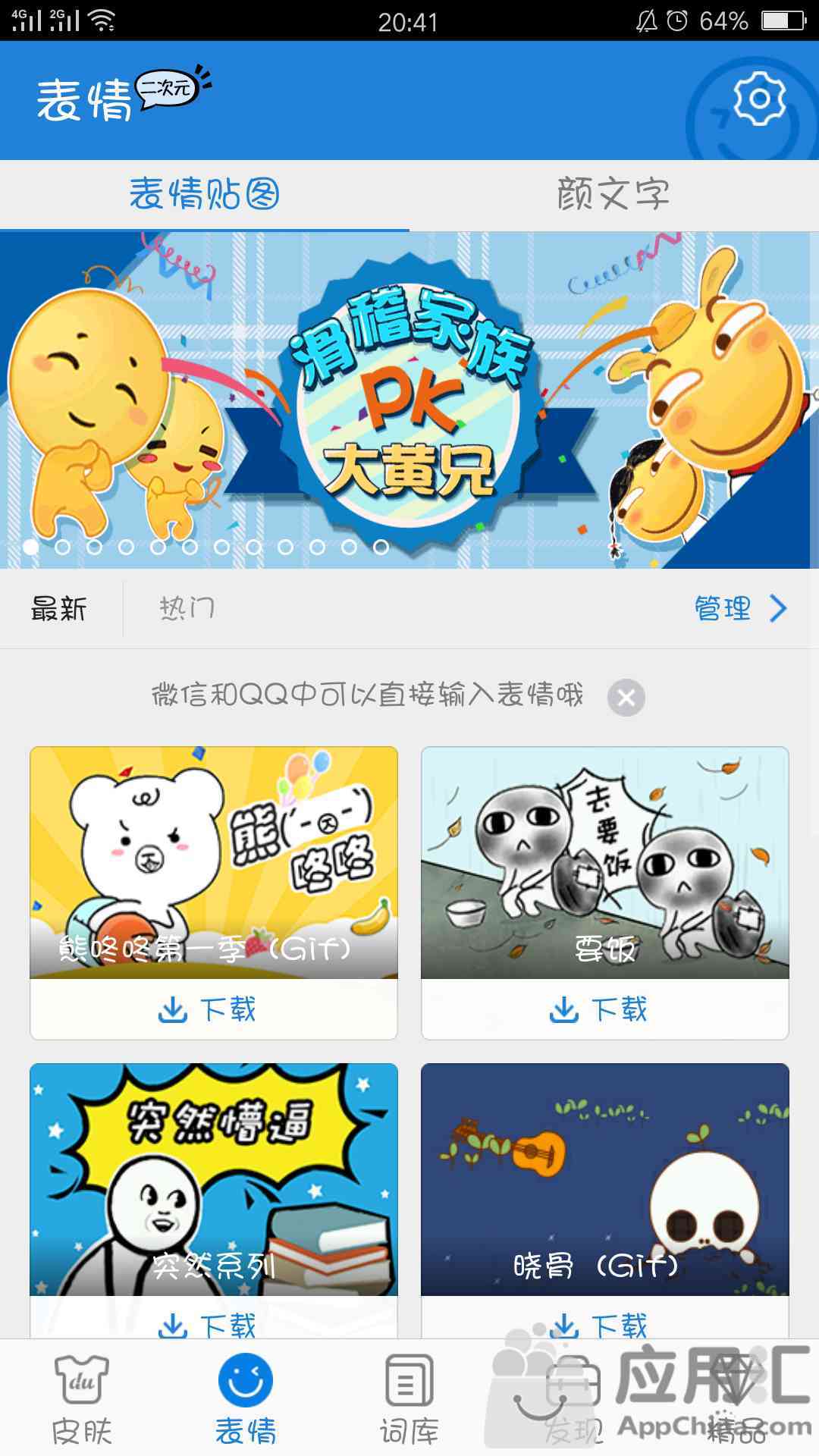Open the 要饭 sticker pack
Screen dimensions: 819x1456
click(605, 862)
